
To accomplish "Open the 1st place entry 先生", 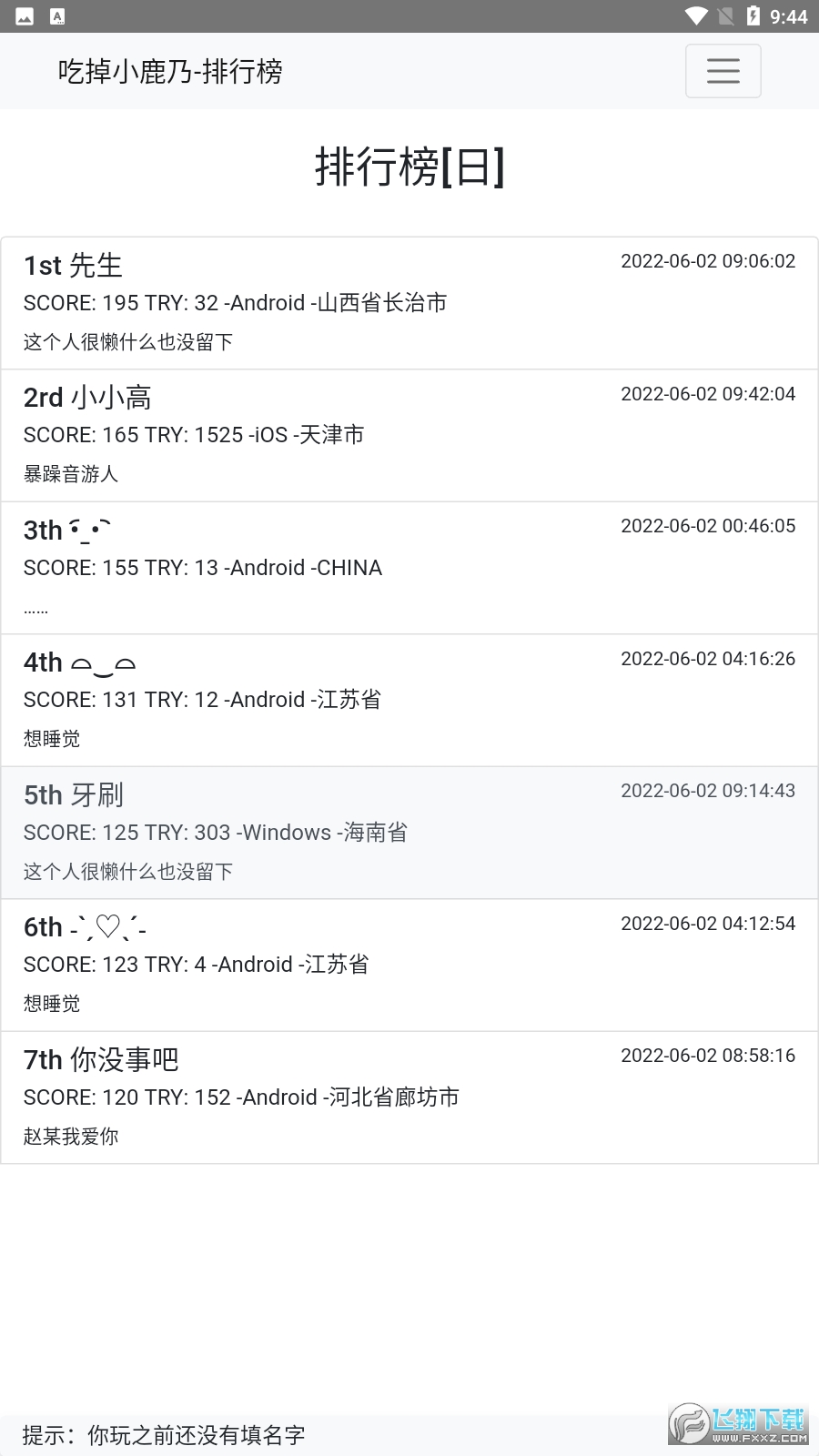I will tap(409, 303).
